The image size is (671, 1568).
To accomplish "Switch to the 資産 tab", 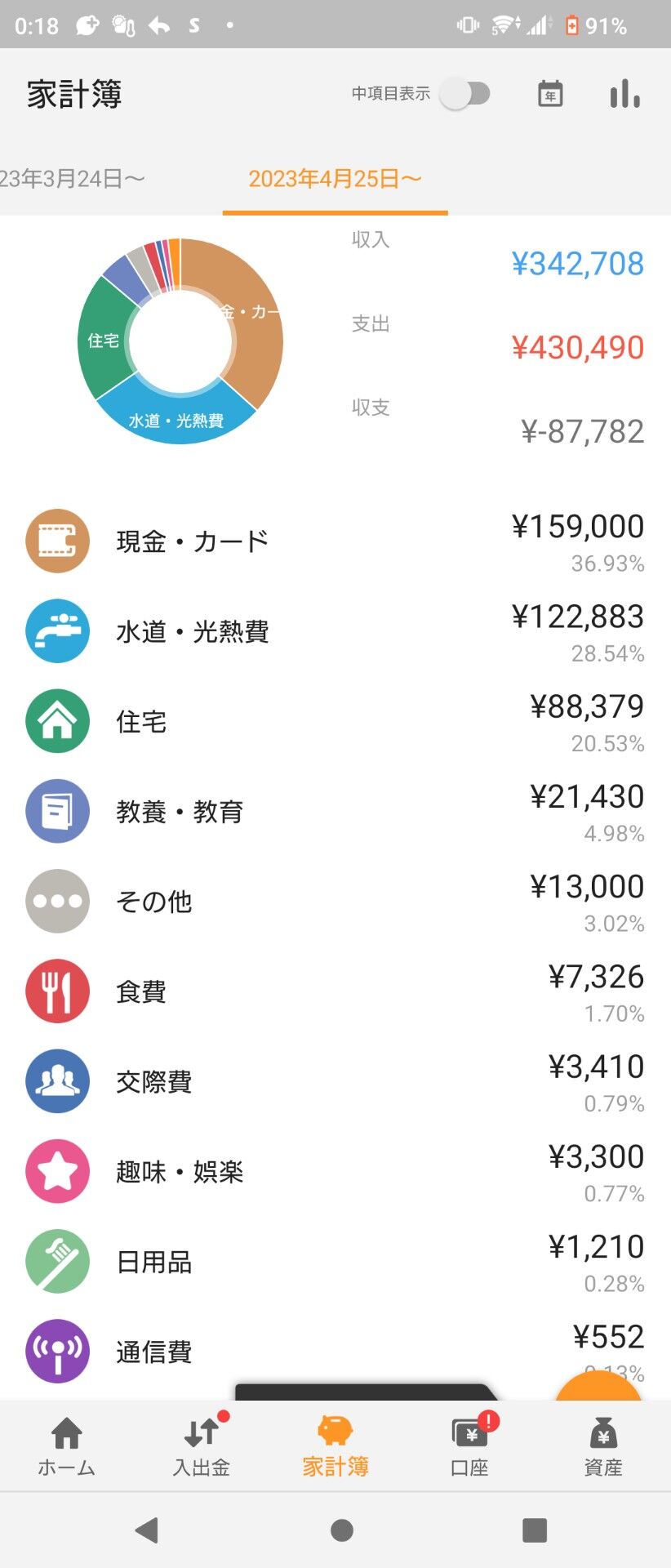I will 603,1446.
